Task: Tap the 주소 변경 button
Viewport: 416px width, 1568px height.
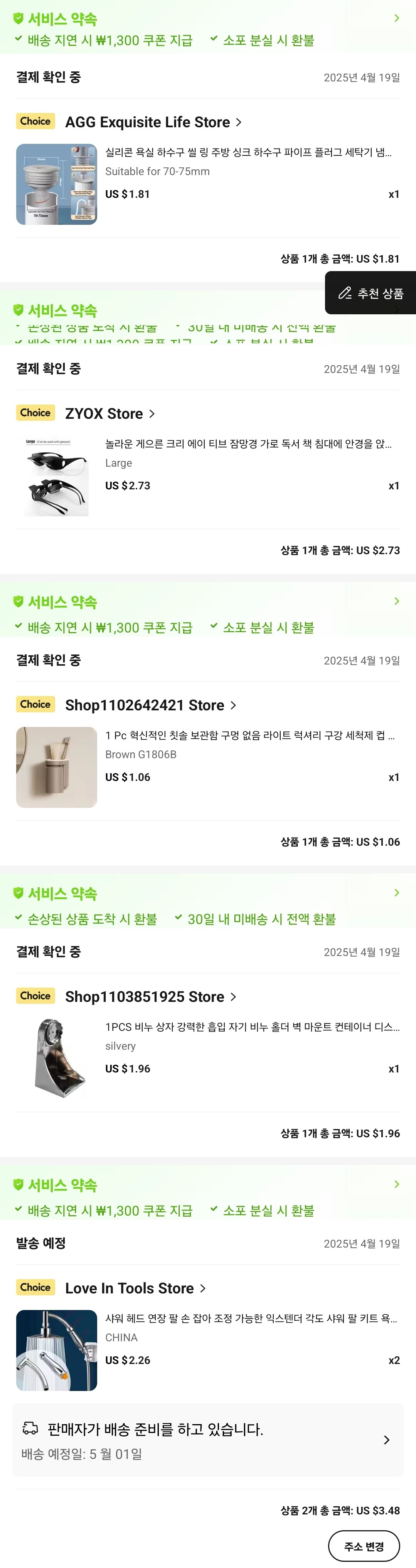Action: click(364, 1546)
